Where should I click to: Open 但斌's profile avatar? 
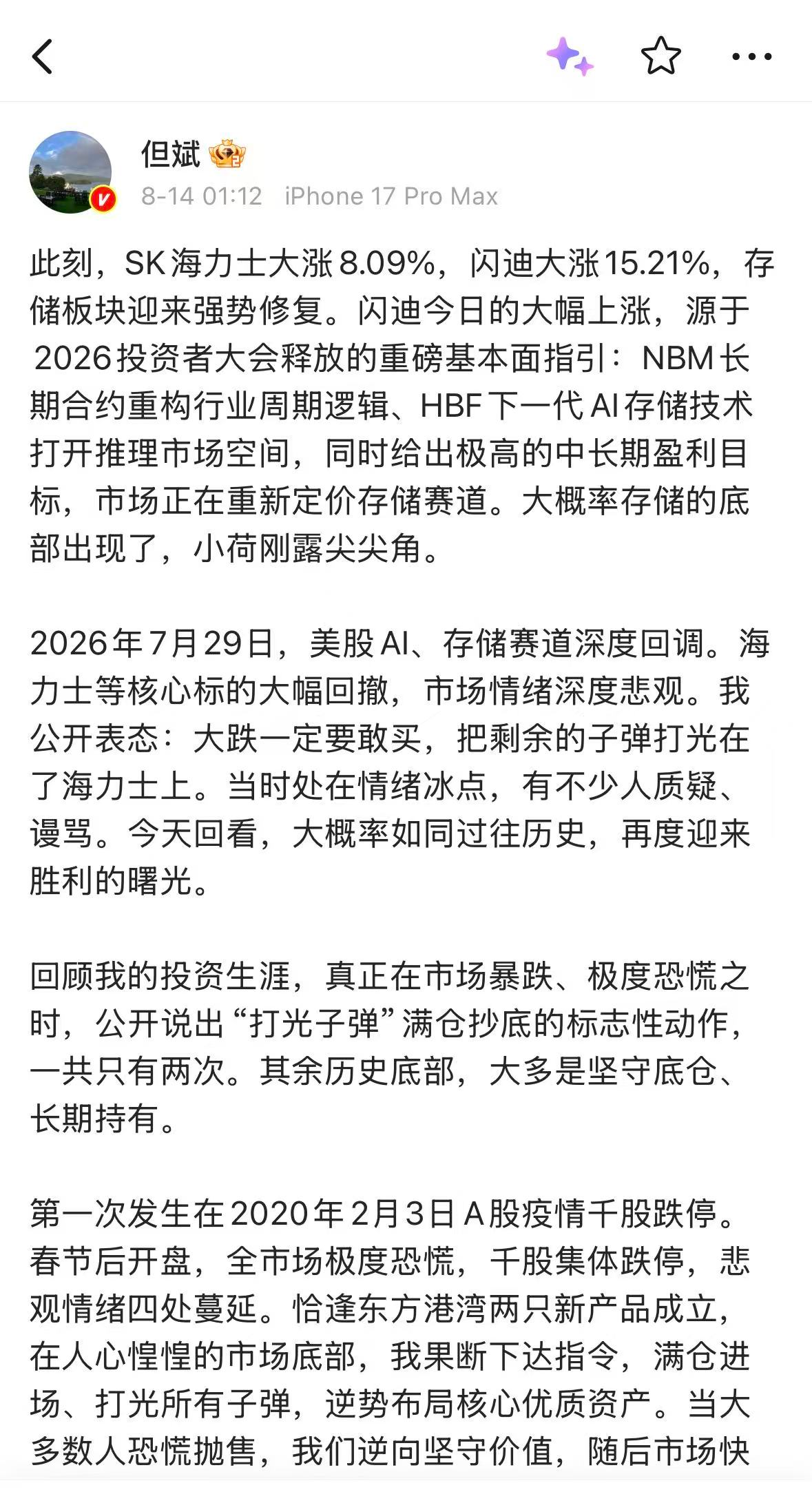tap(71, 172)
